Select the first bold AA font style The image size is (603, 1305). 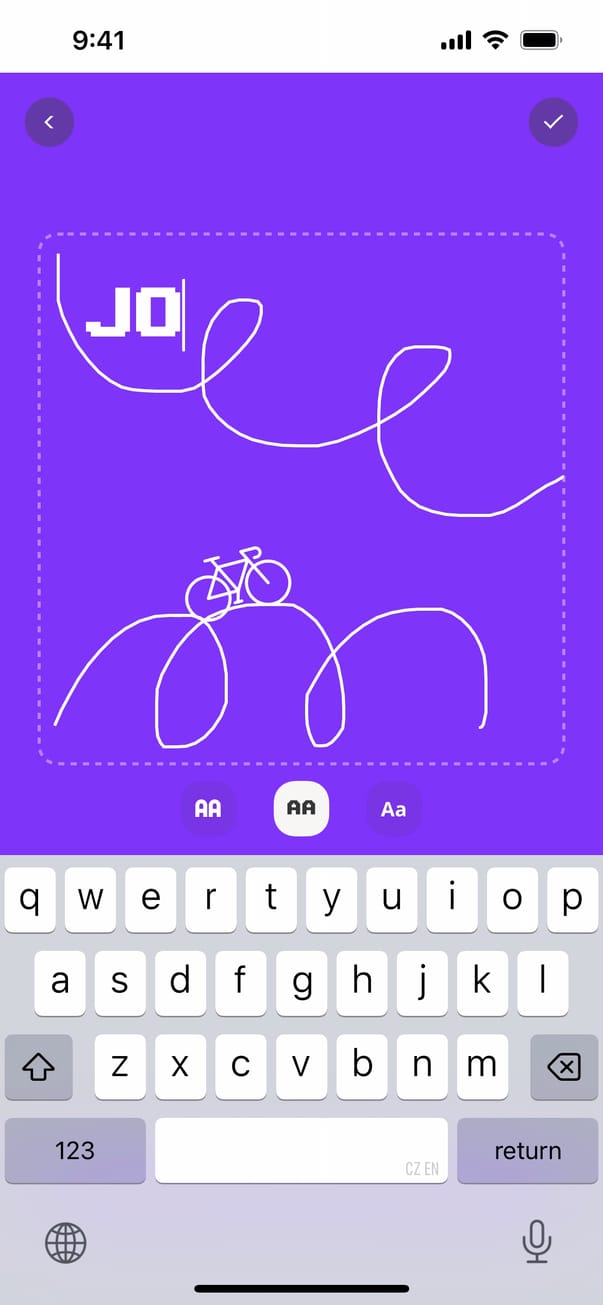tap(208, 808)
